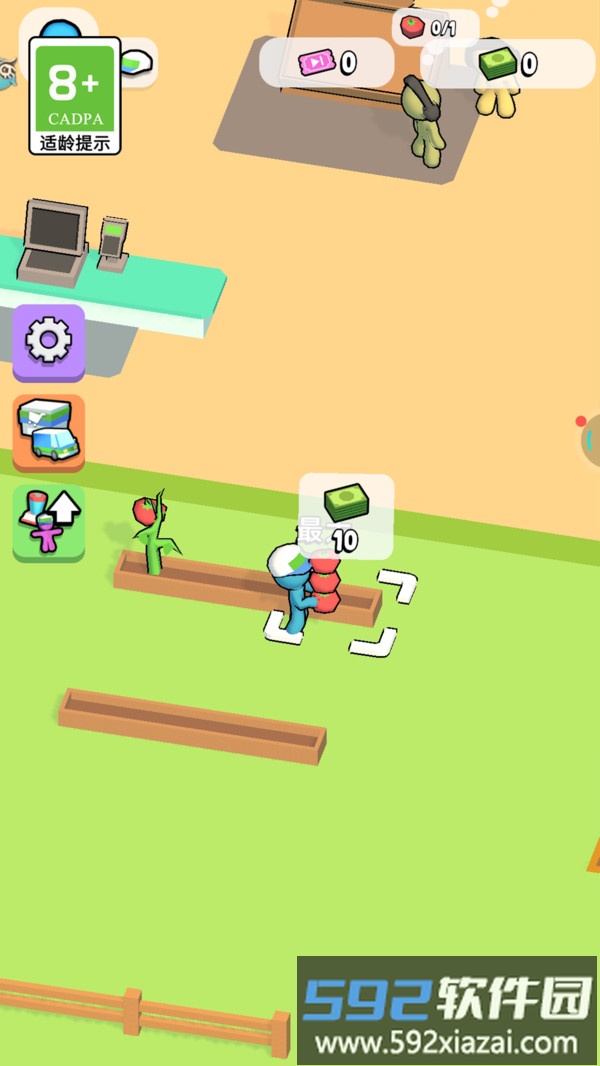600x1066 pixels.
Task: Open the delivery truck menu
Action: tap(48, 432)
